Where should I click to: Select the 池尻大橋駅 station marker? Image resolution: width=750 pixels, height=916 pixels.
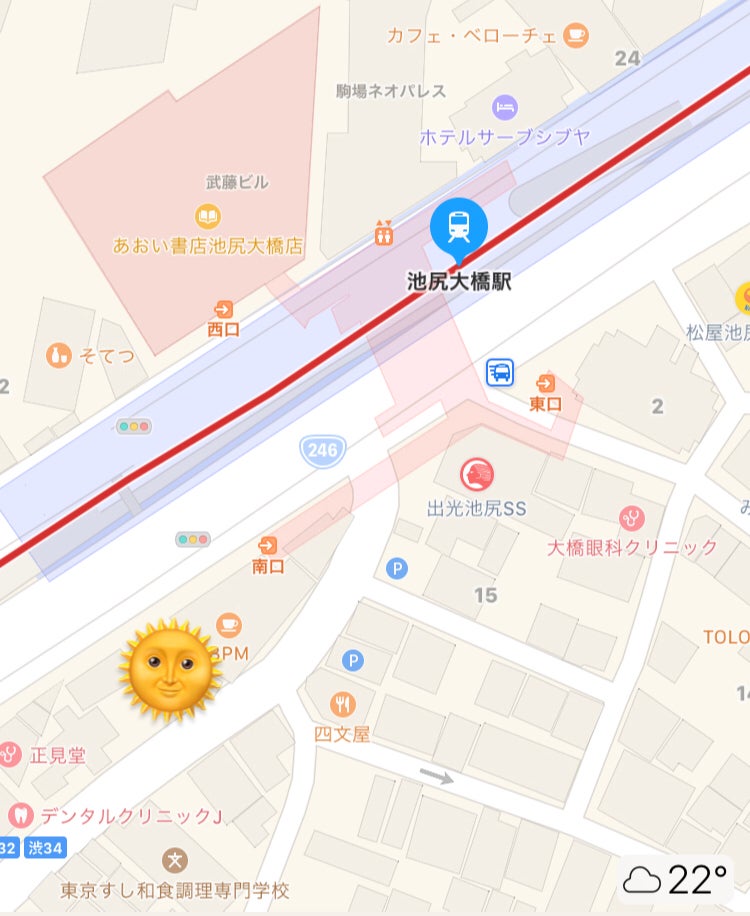tap(459, 226)
